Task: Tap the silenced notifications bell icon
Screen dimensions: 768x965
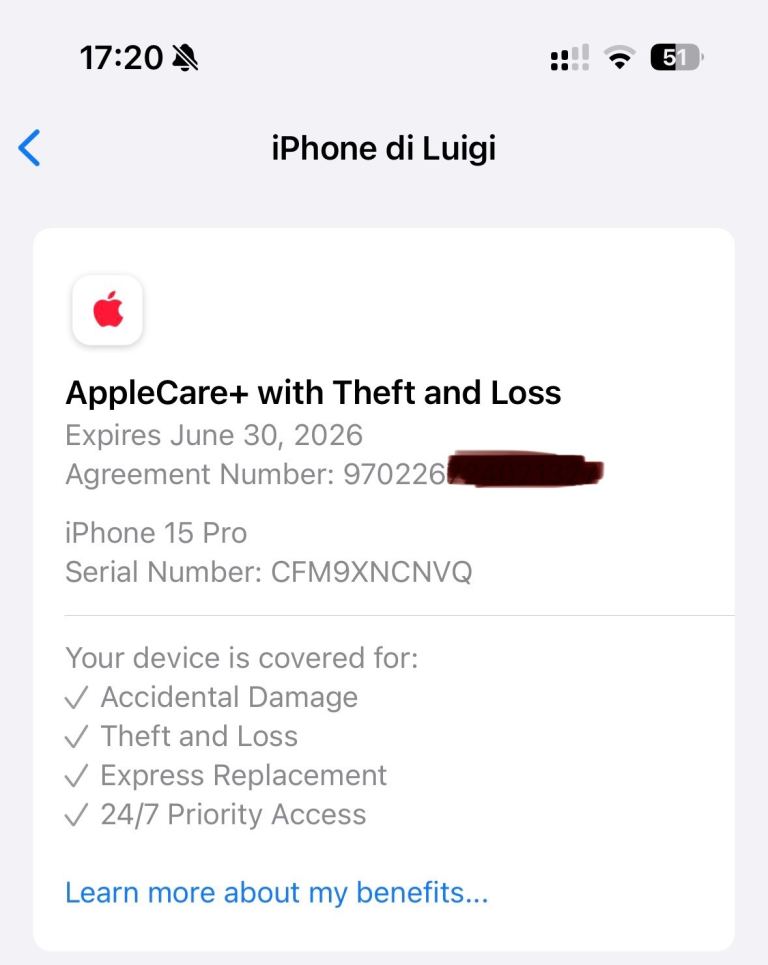Action: (184, 58)
